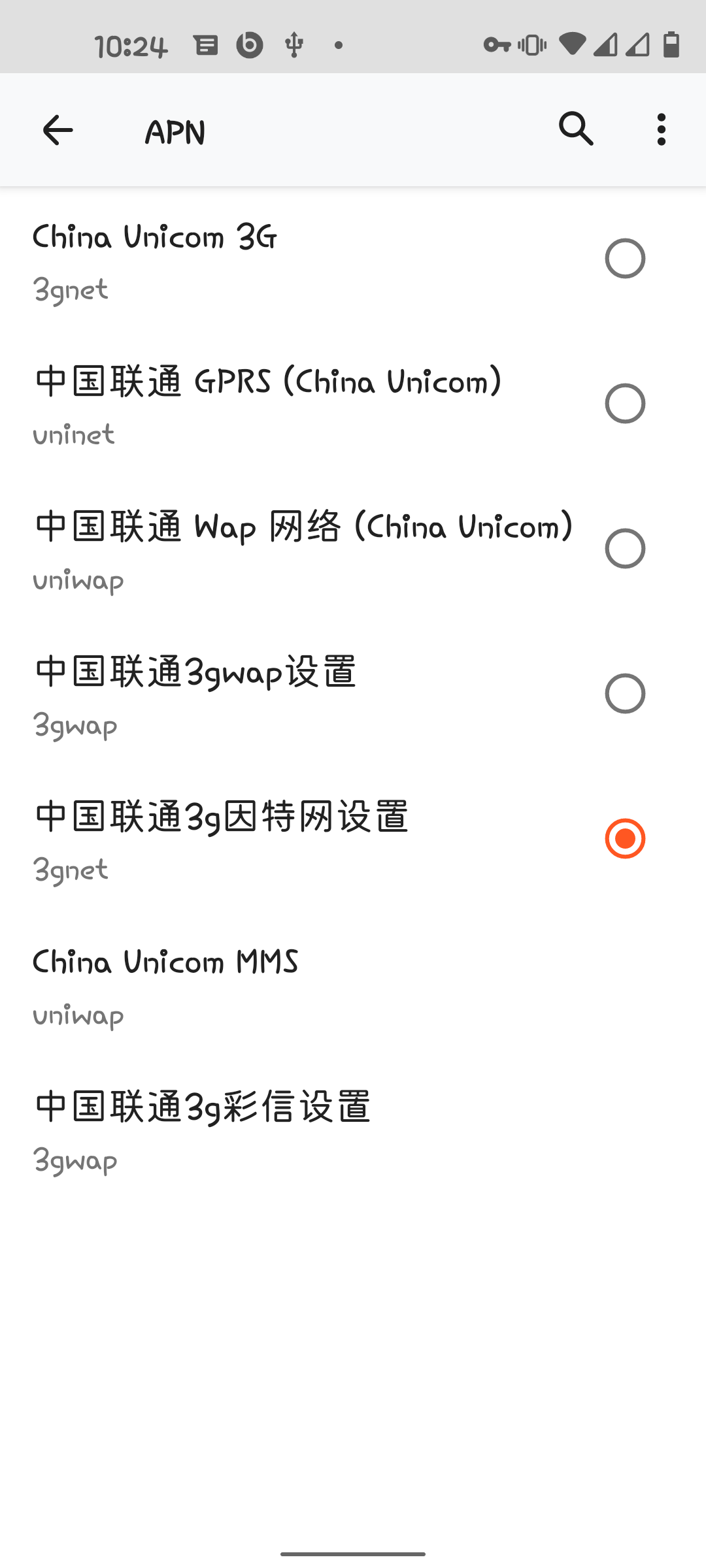The height and width of the screenshot is (1568, 706).
Task: Select the 3gwap settings radio button
Action: coord(624,694)
